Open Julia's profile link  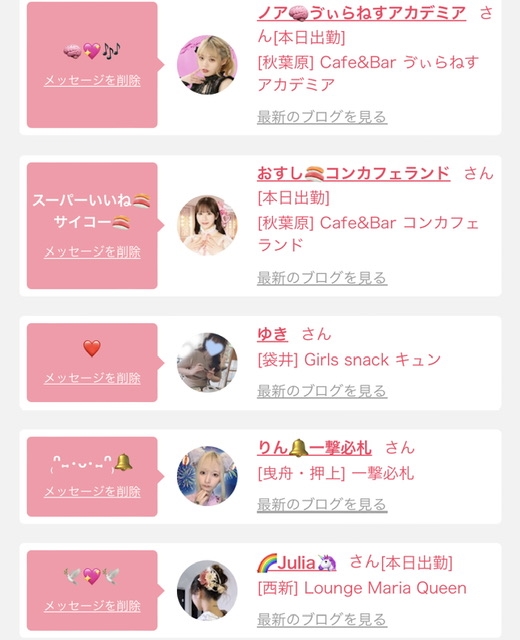click(x=297, y=562)
